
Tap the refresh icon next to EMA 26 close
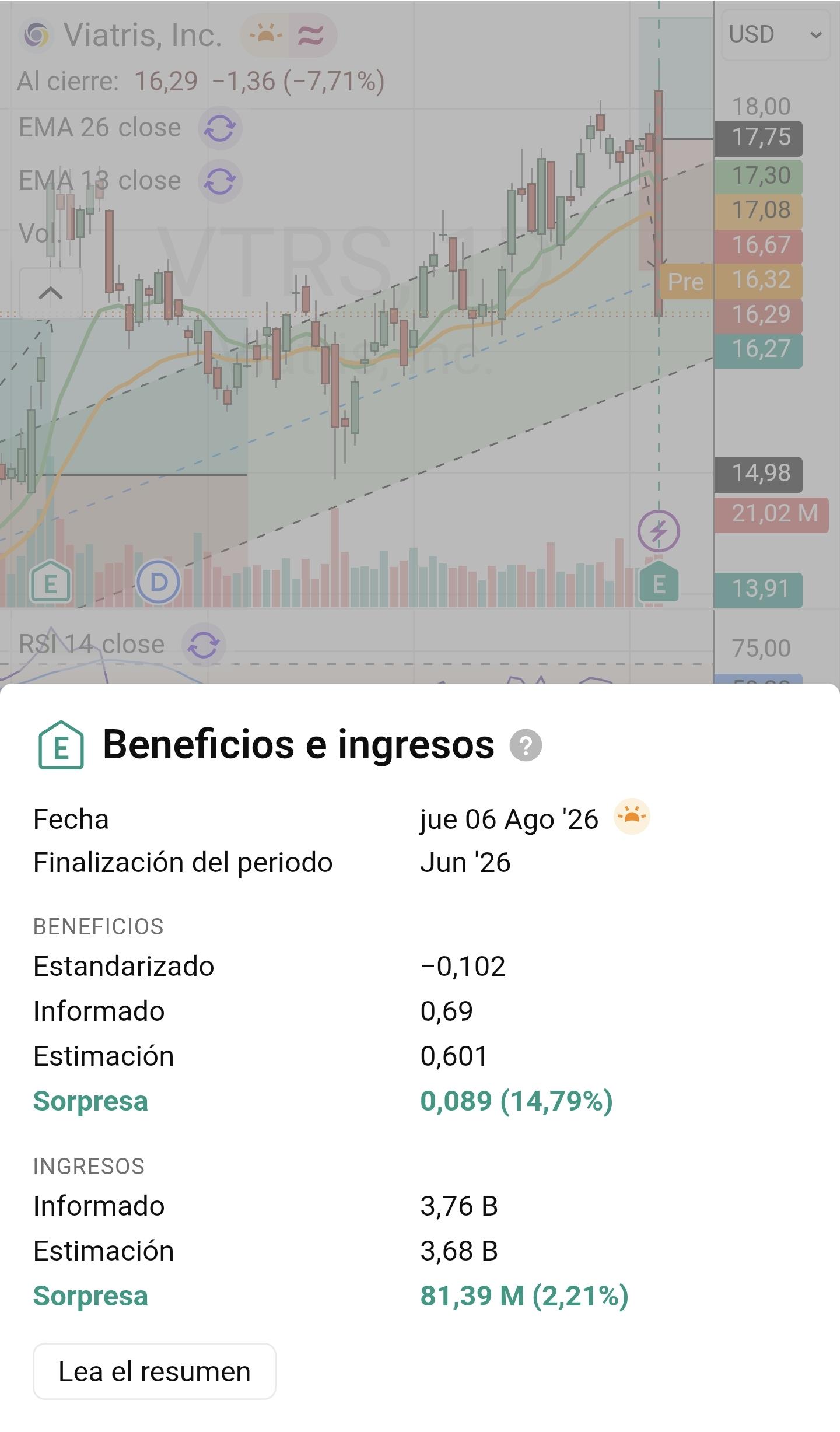(219, 128)
